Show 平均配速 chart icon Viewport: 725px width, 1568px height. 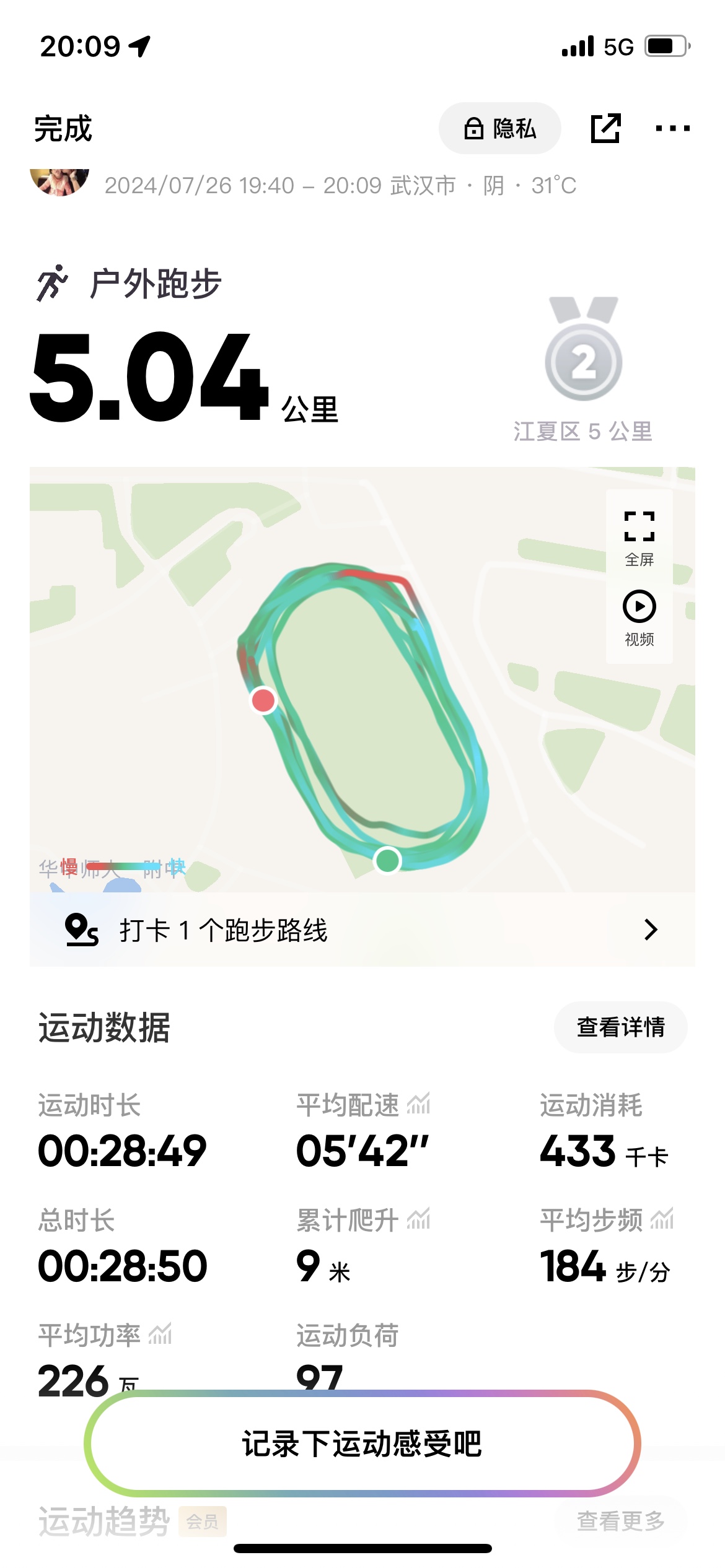pyautogui.click(x=418, y=1104)
